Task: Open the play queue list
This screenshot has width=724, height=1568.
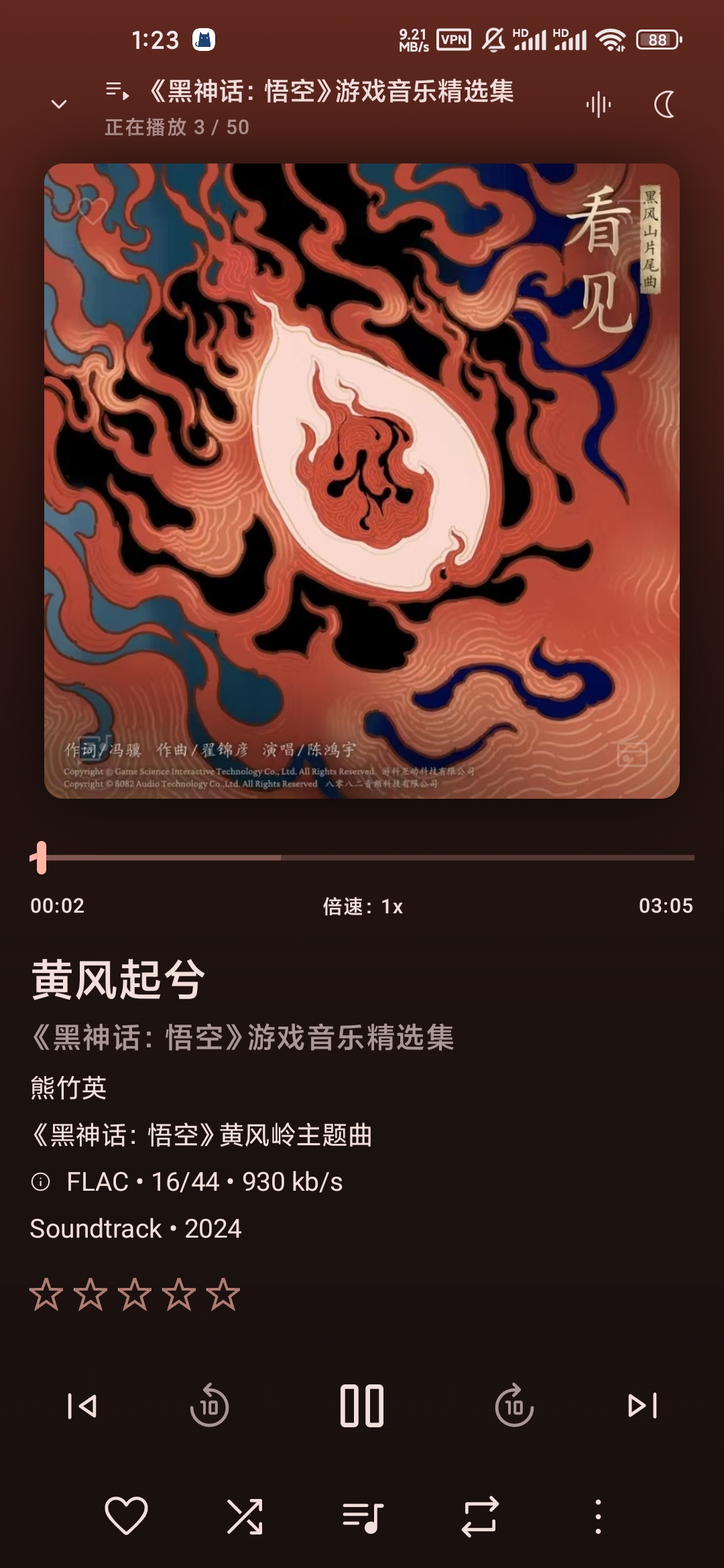Action: [363, 1516]
